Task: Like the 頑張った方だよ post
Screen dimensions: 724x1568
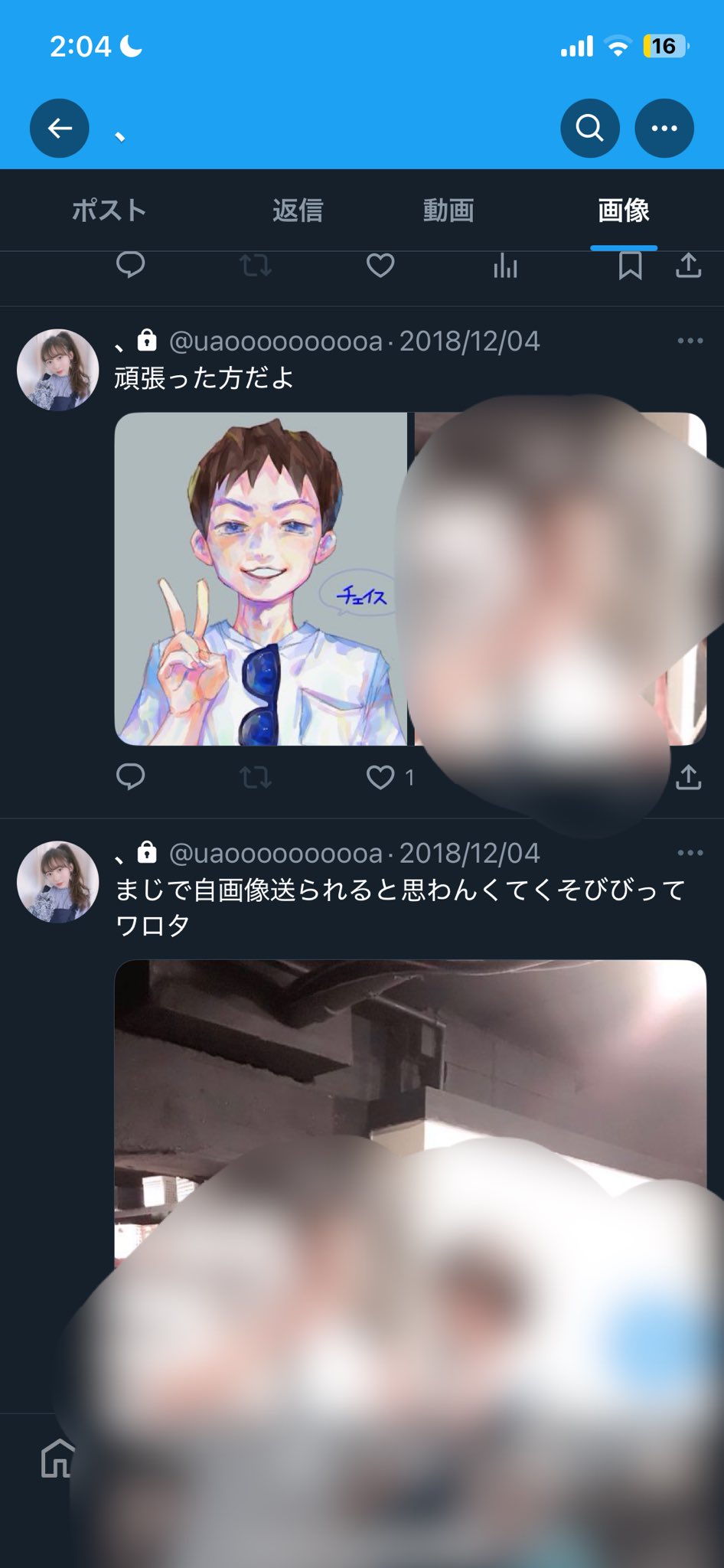Action: pos(380,778)
